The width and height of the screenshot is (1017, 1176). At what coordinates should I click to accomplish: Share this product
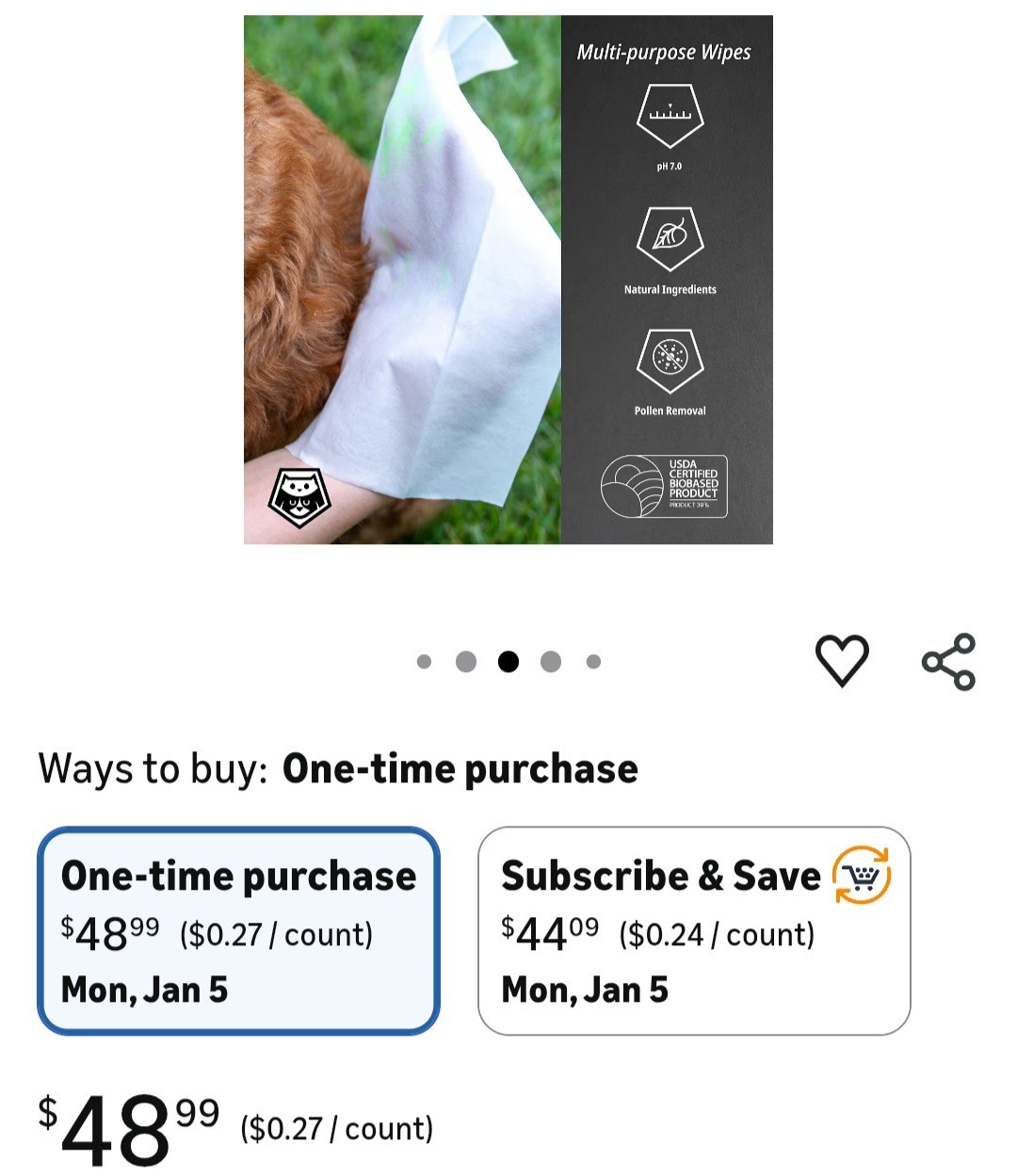(948, 661)
